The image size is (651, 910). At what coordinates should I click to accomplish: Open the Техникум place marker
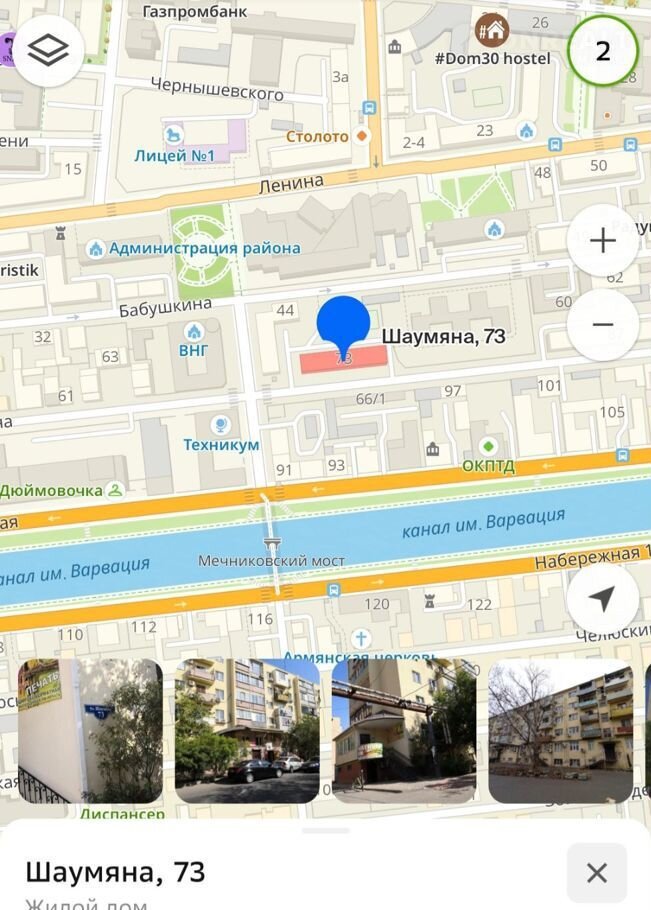pos(221,426)
